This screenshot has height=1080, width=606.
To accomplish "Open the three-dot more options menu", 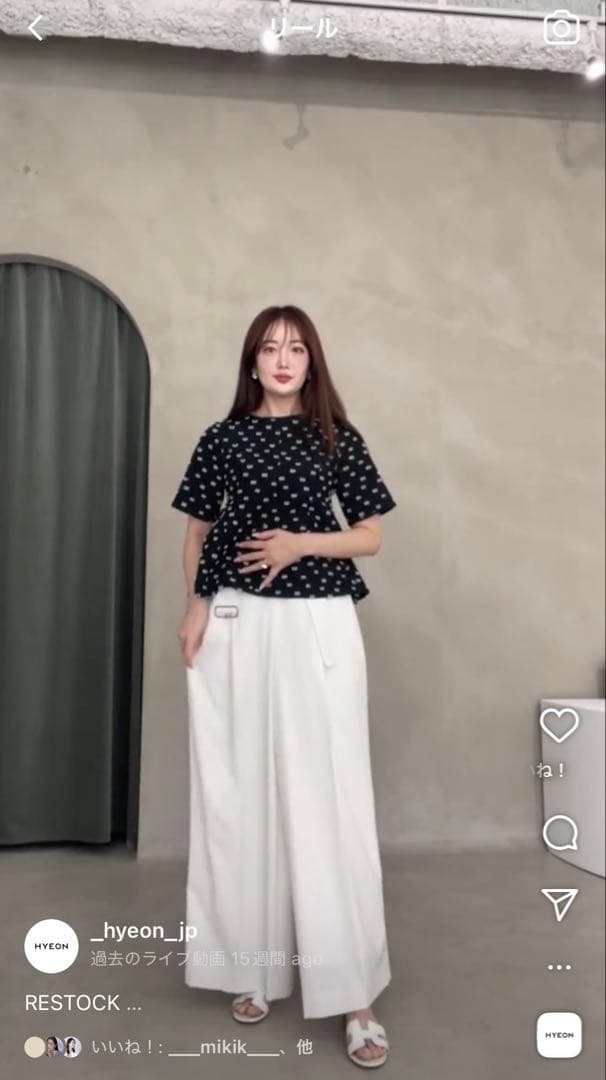I will [x=559, y=967].
